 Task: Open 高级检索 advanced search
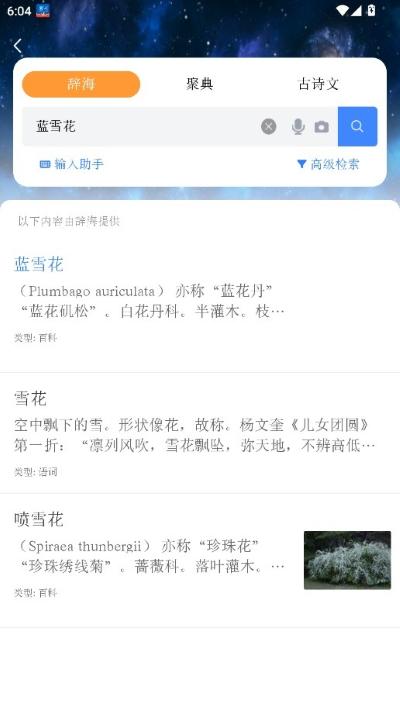pos(328,164)
